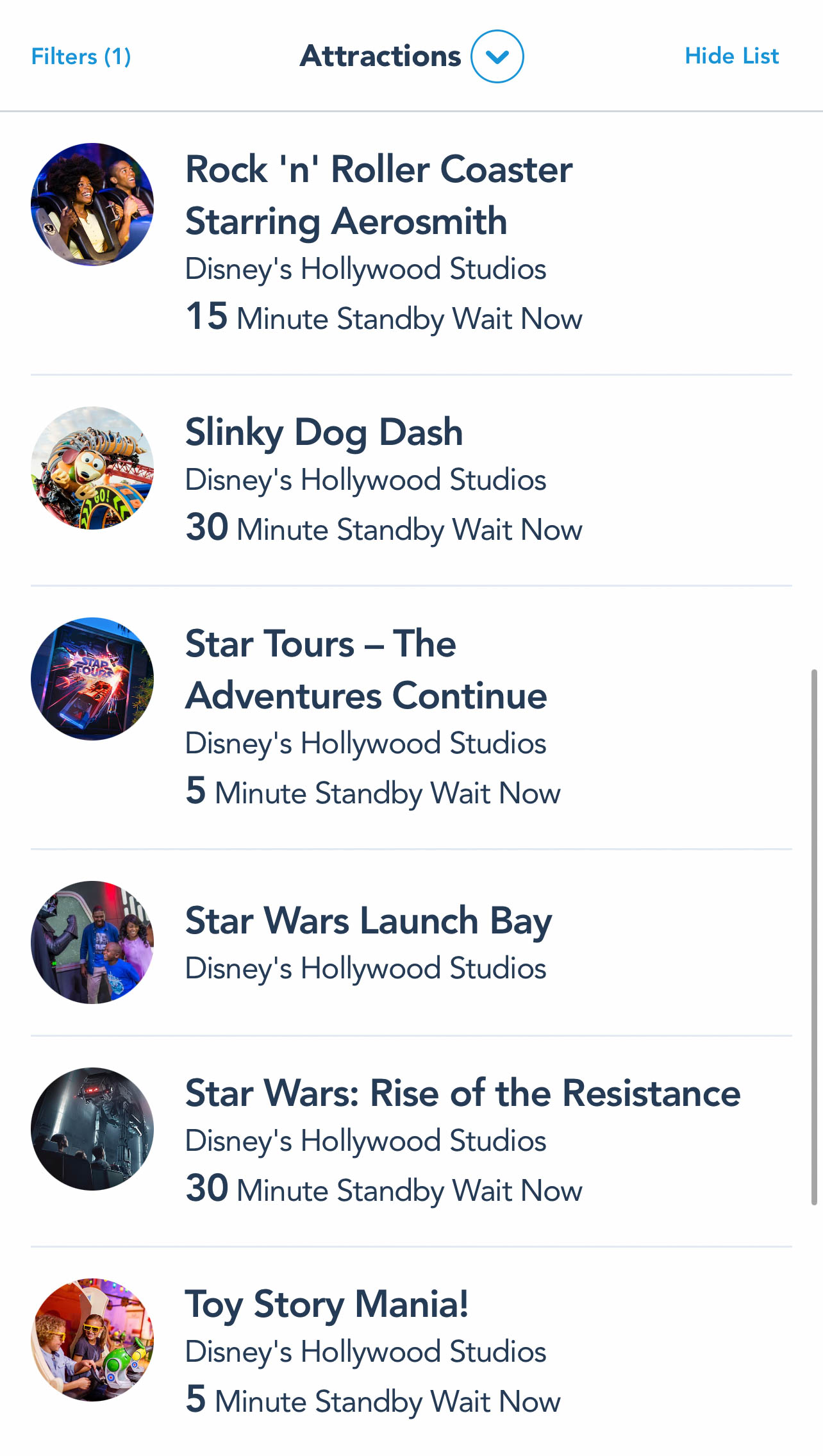Open the Filters option
This screenshot has width=823, height=1456.
pos(81,56)
